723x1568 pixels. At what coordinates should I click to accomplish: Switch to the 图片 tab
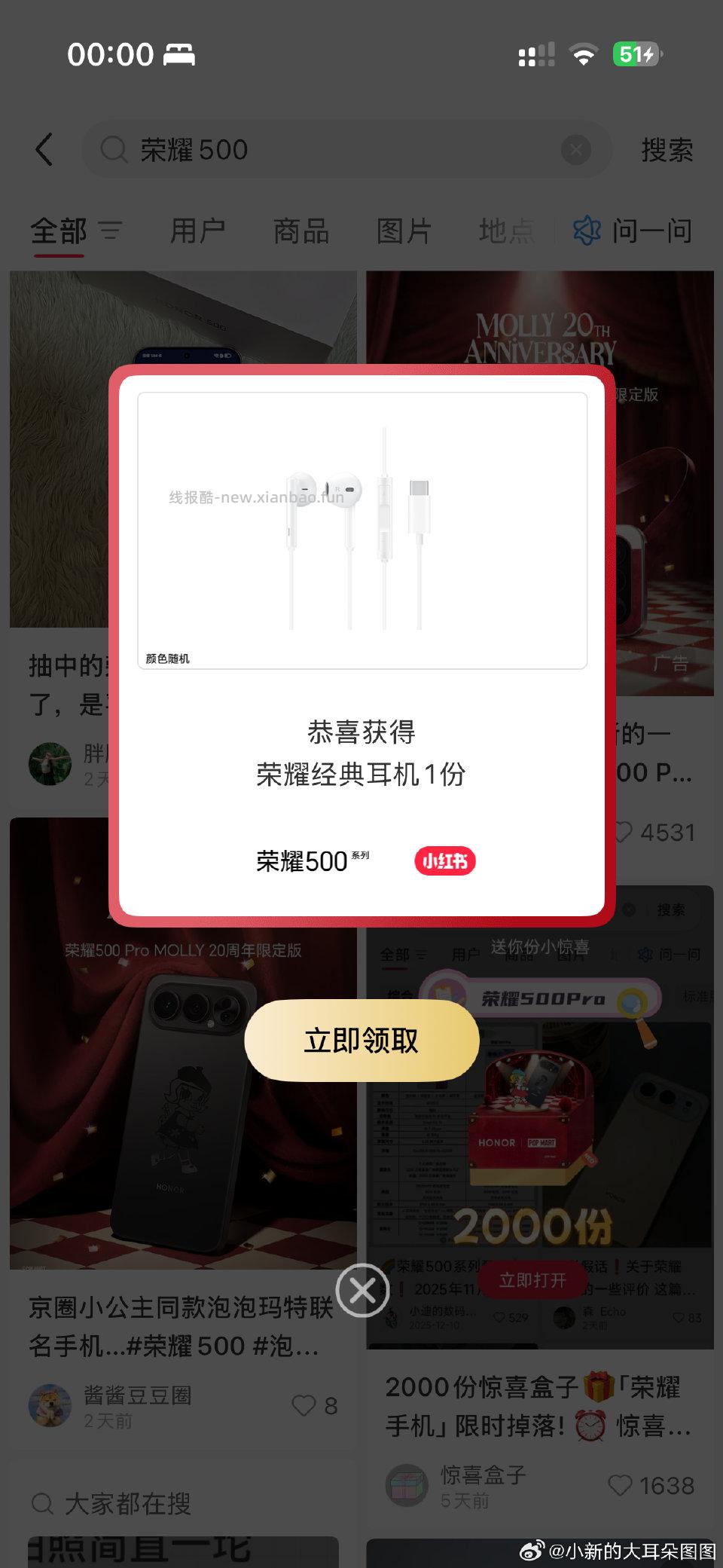pyautogui.click(x=404, y=231)
